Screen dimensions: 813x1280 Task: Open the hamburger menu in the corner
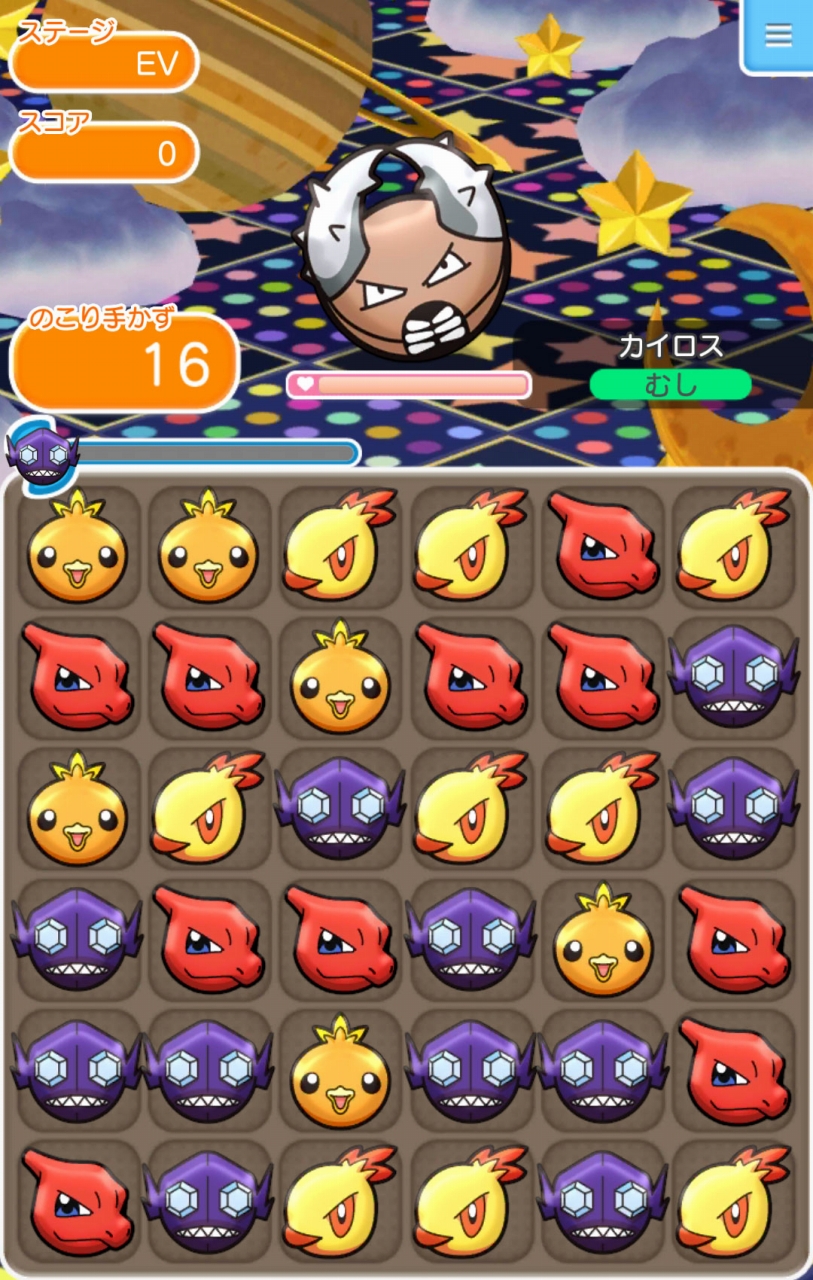coord(777,36)
